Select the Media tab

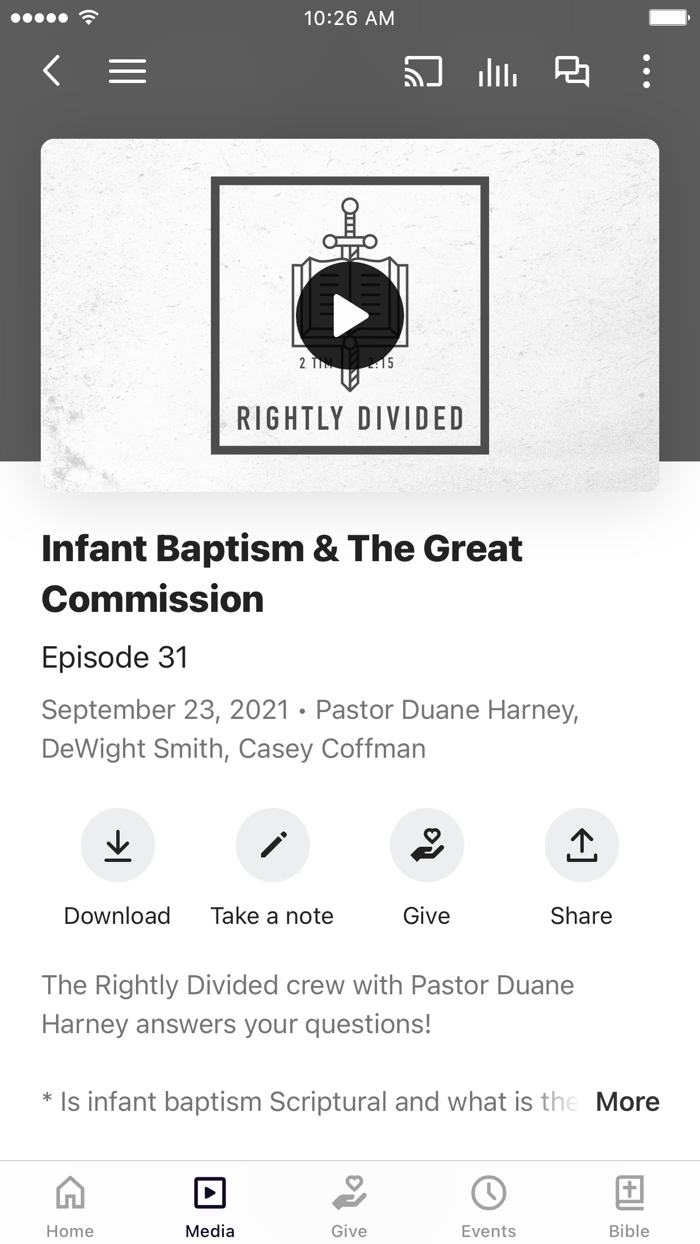210,1205
